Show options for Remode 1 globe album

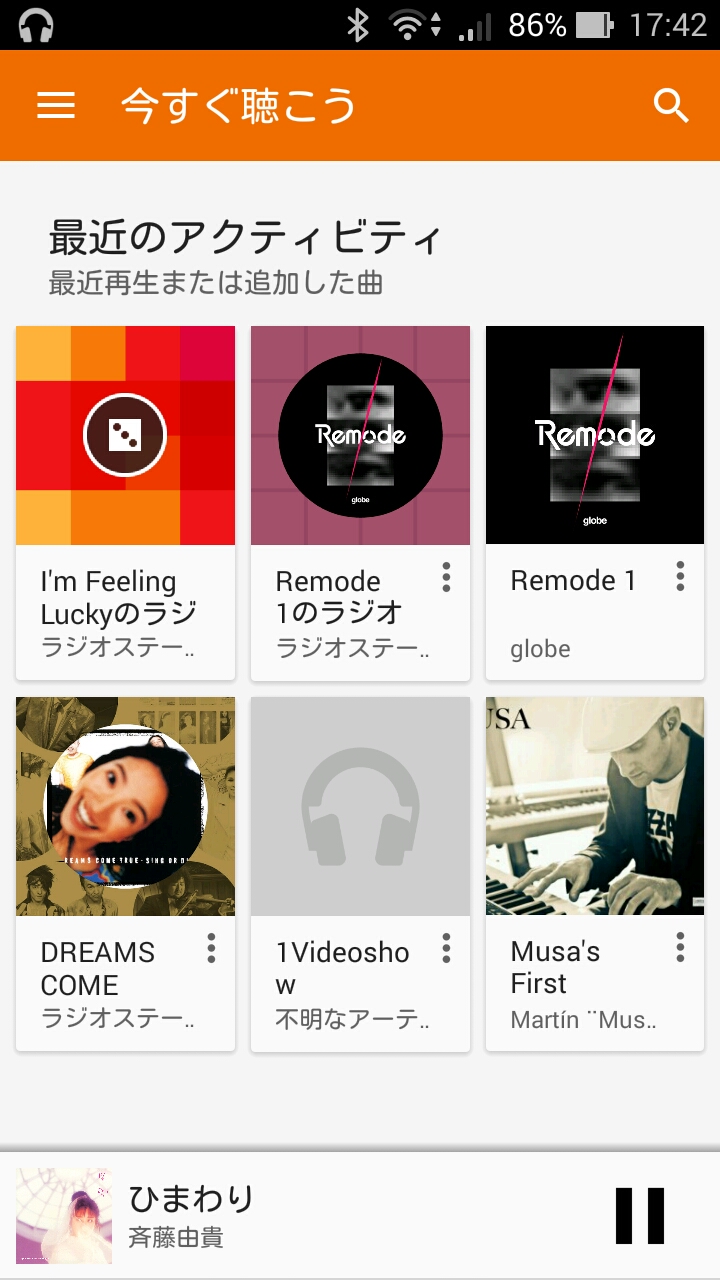(x=680, y=576)
